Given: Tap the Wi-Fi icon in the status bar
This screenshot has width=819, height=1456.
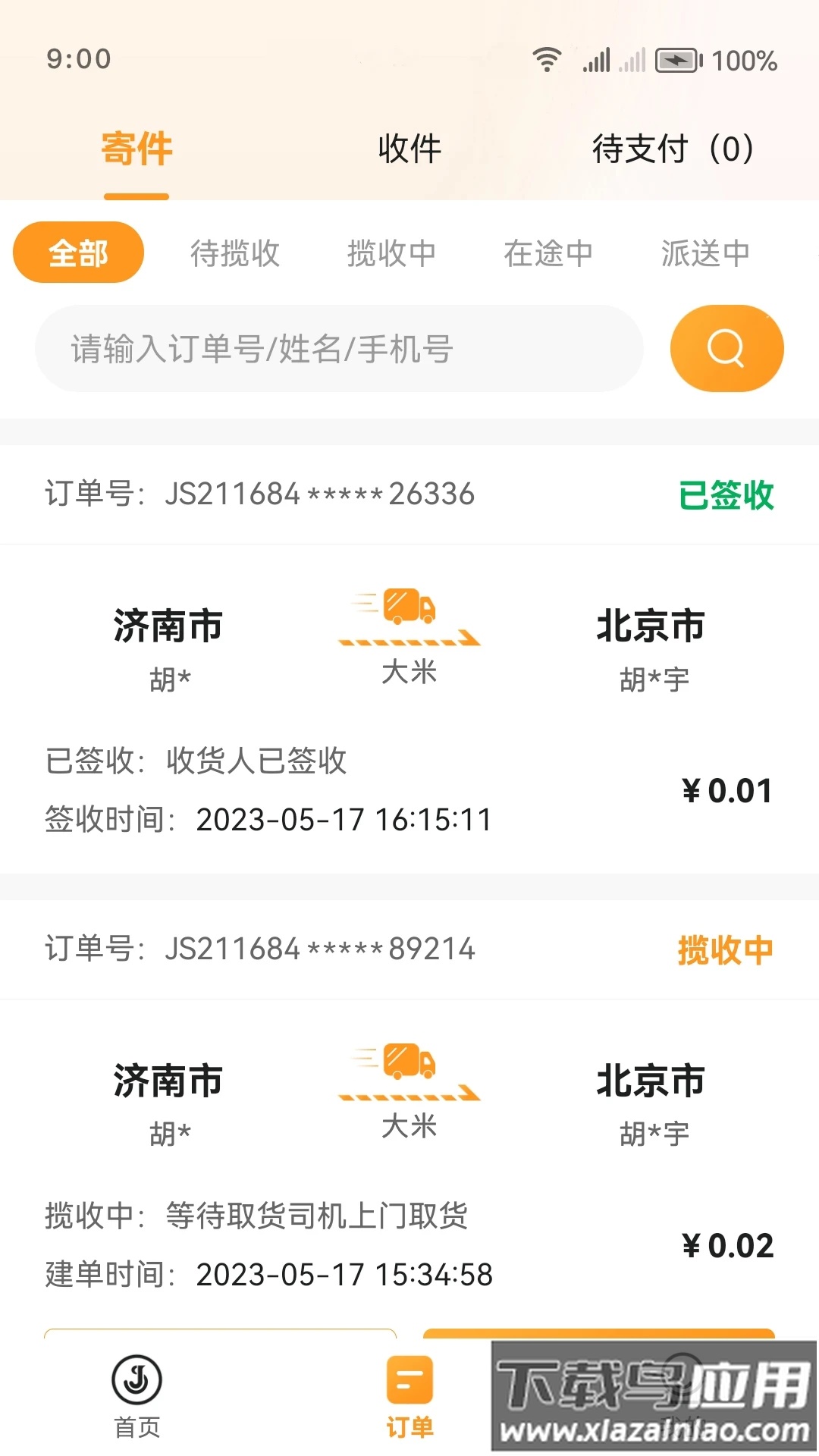Looking at the screenshot, I should pyautogui.click(x=548, y=58).
